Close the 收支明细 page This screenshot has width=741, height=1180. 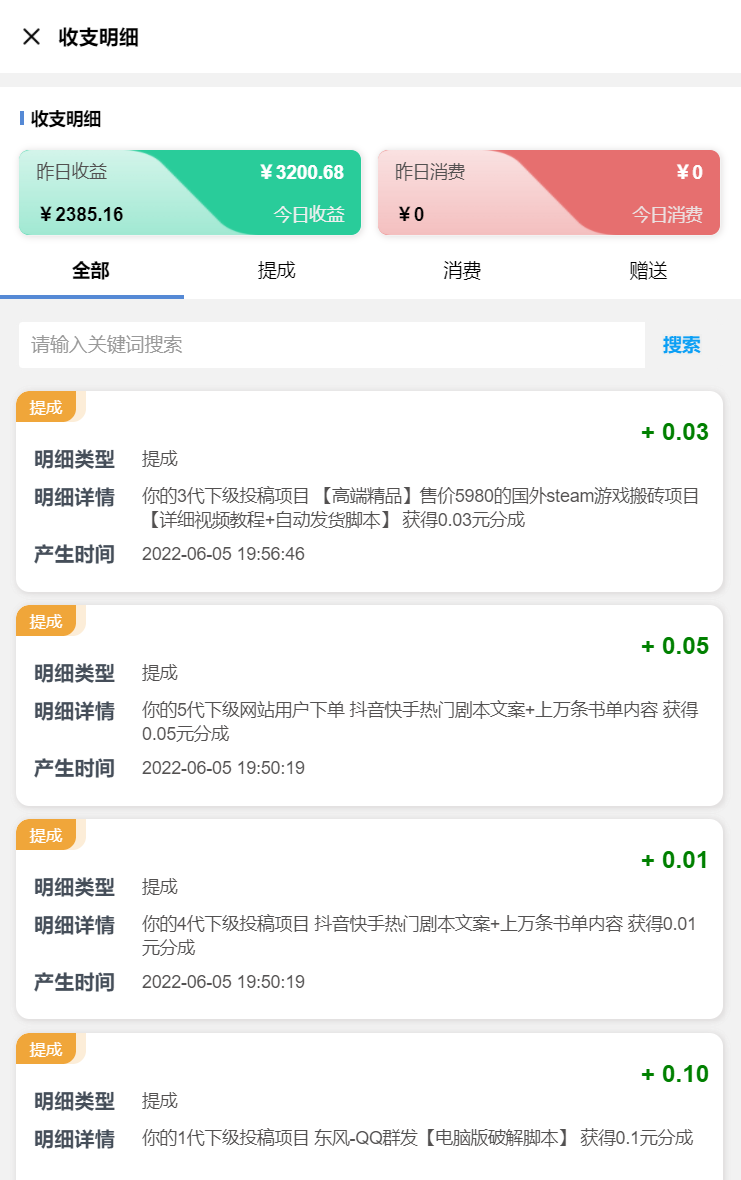pos(31,37)
